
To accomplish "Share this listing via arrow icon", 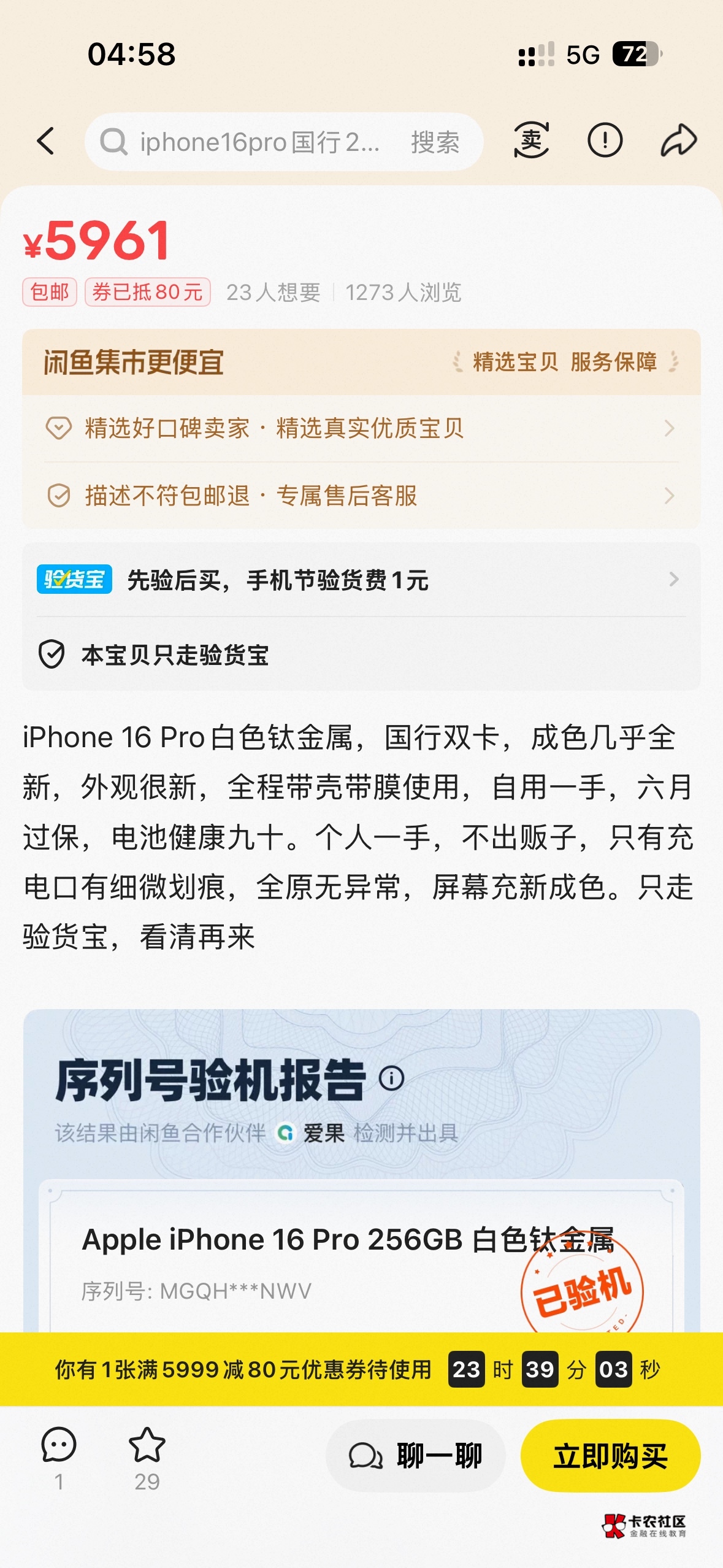I will coord(678,140).
